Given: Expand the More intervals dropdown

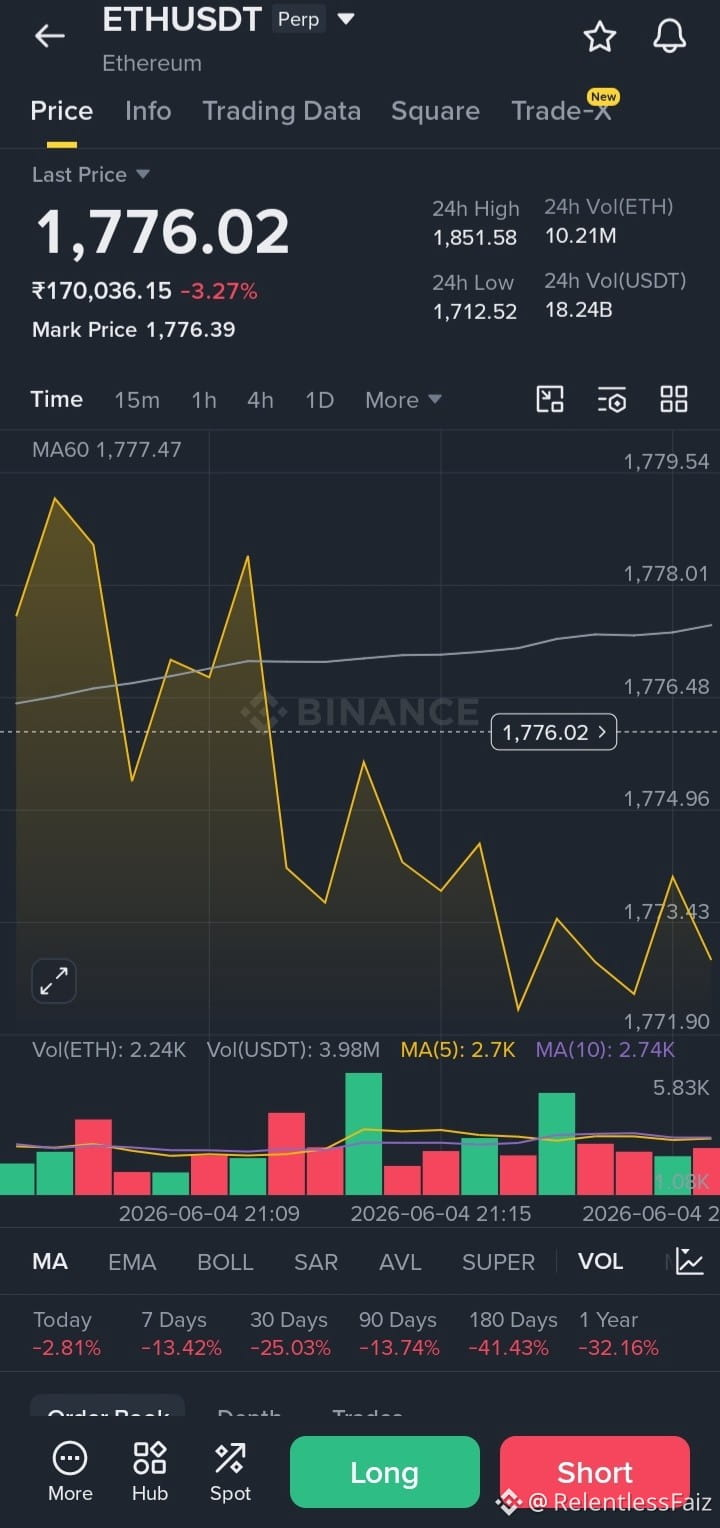Looking at the screenshot, I should coord(403,400).
